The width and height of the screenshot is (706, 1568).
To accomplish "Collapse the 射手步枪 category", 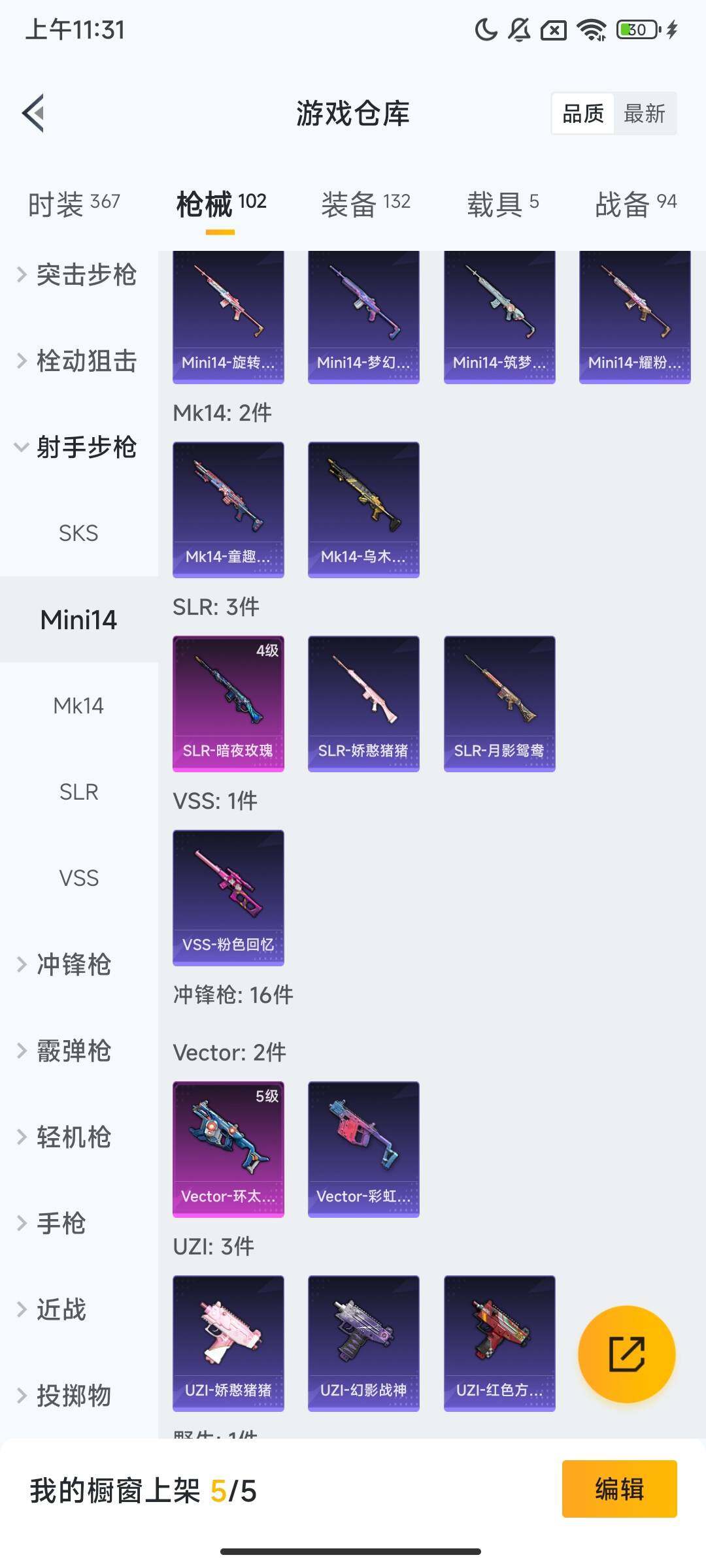I will pos(78,448).
